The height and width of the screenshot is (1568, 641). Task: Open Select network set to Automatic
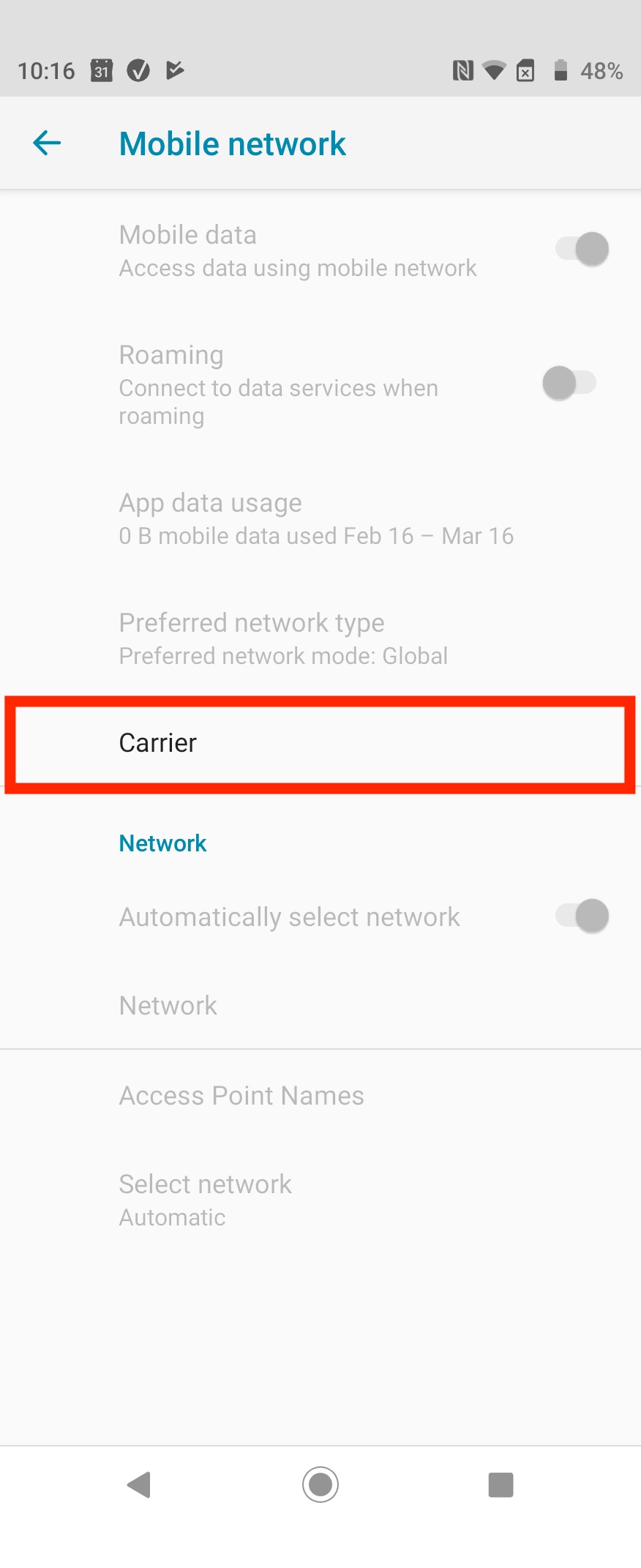pyautogui.click(x=206, y=1199)
